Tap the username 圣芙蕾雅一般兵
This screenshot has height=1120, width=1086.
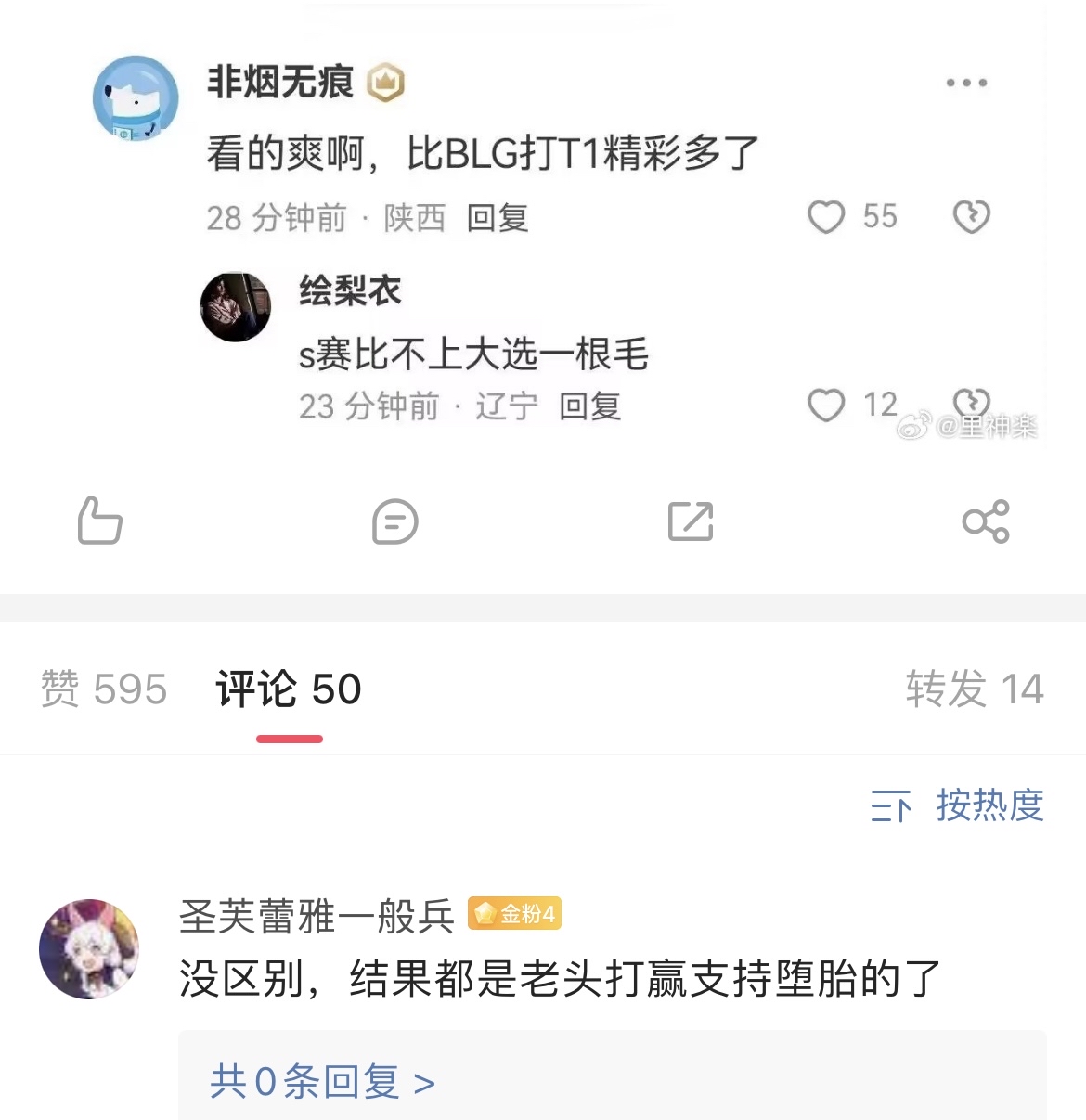point(317,917)
